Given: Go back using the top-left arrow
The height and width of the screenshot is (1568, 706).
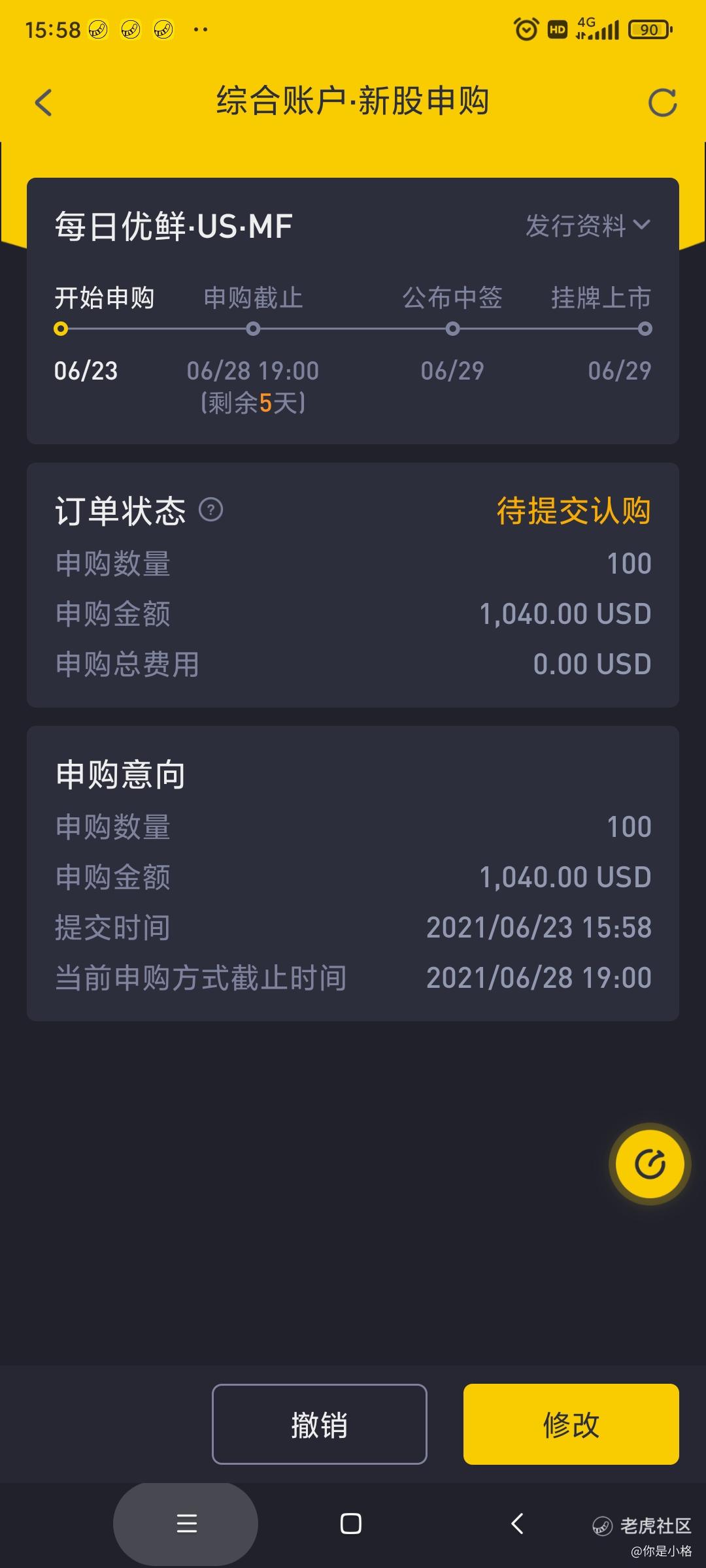Looking at the screenshot, I should (x=43, y=103).
